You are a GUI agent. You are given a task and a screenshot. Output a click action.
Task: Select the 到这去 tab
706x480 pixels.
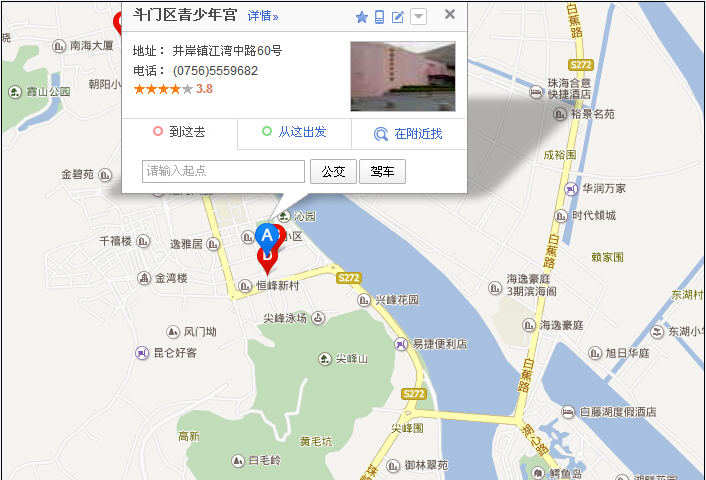pyautogui.click(x=180, y=132)
